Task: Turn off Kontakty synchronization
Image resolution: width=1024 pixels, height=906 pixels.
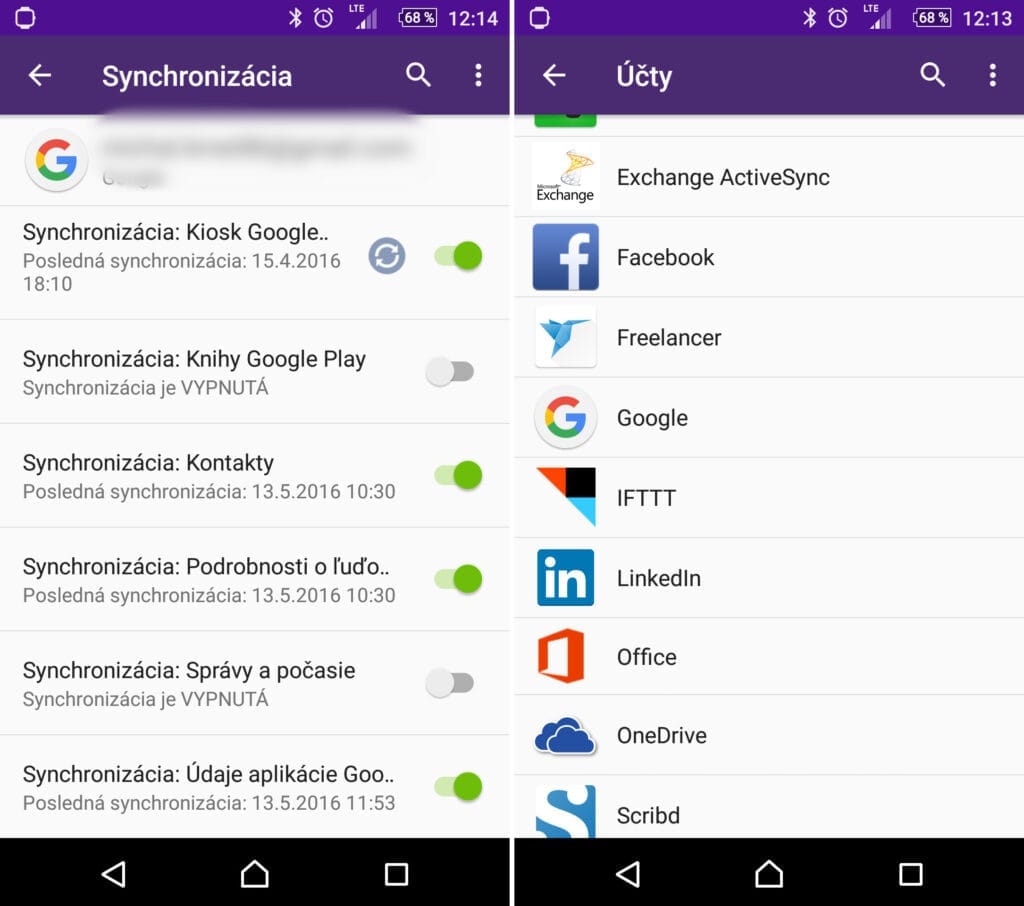Action: (x=459, y=475)
